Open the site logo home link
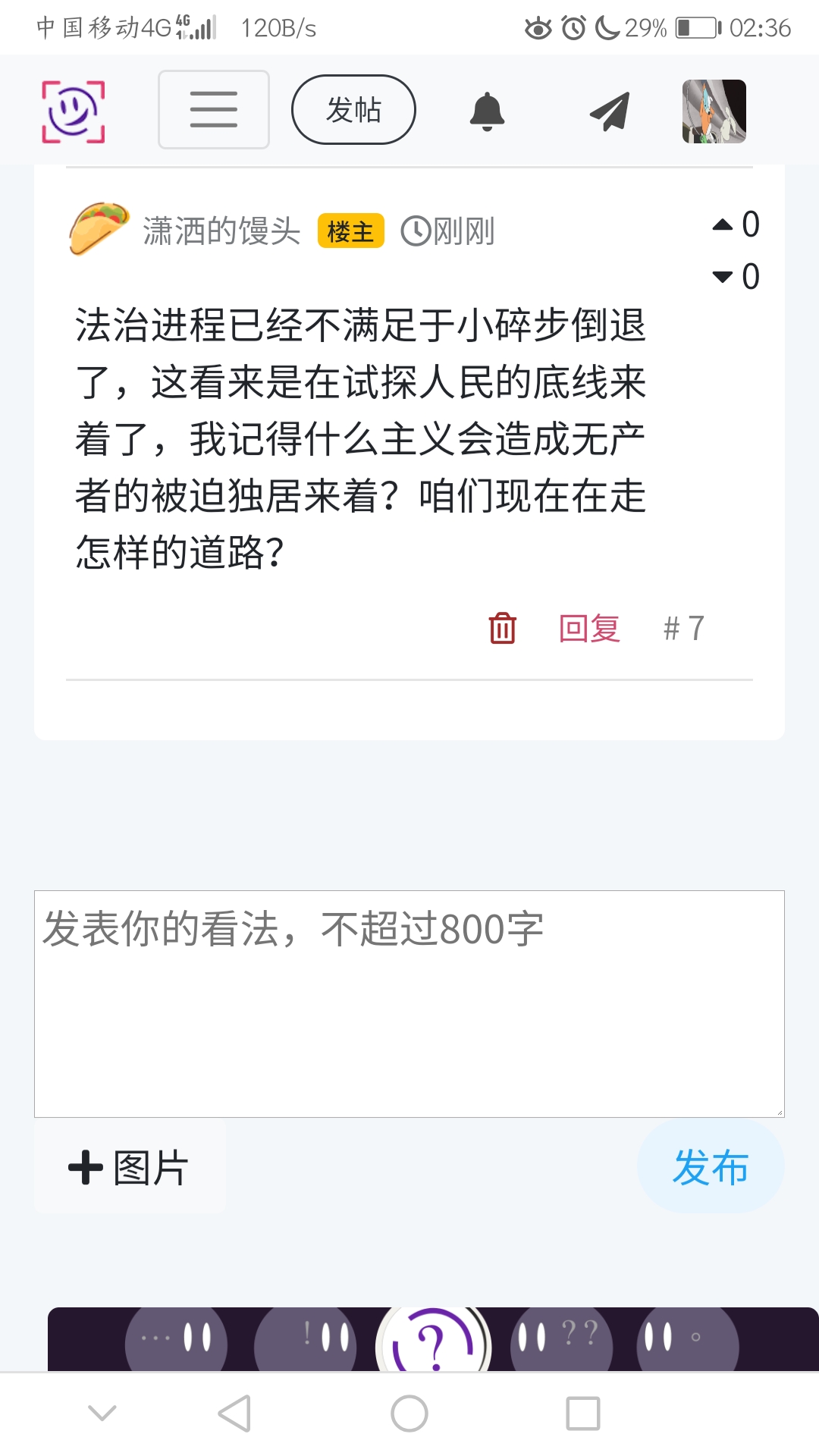The image size is (819, 1456). 73,111
